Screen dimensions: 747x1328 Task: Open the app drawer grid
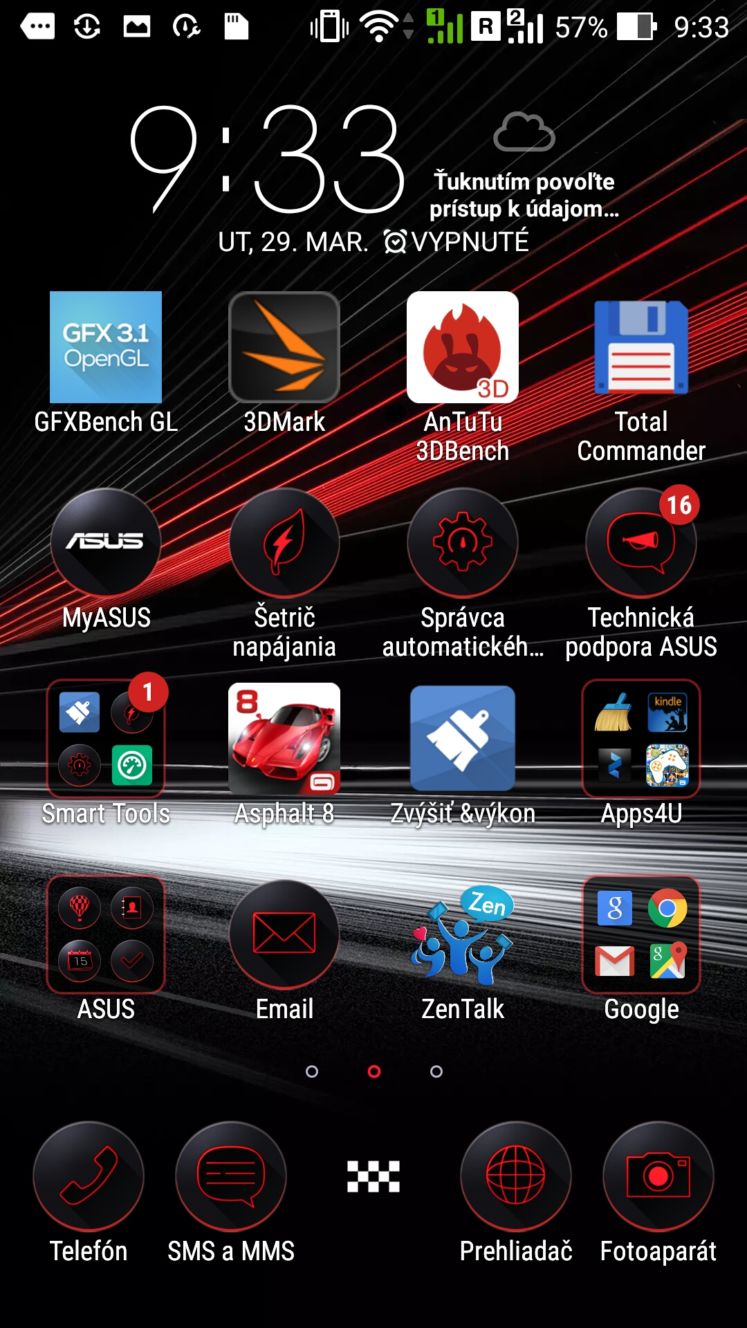373,1177
